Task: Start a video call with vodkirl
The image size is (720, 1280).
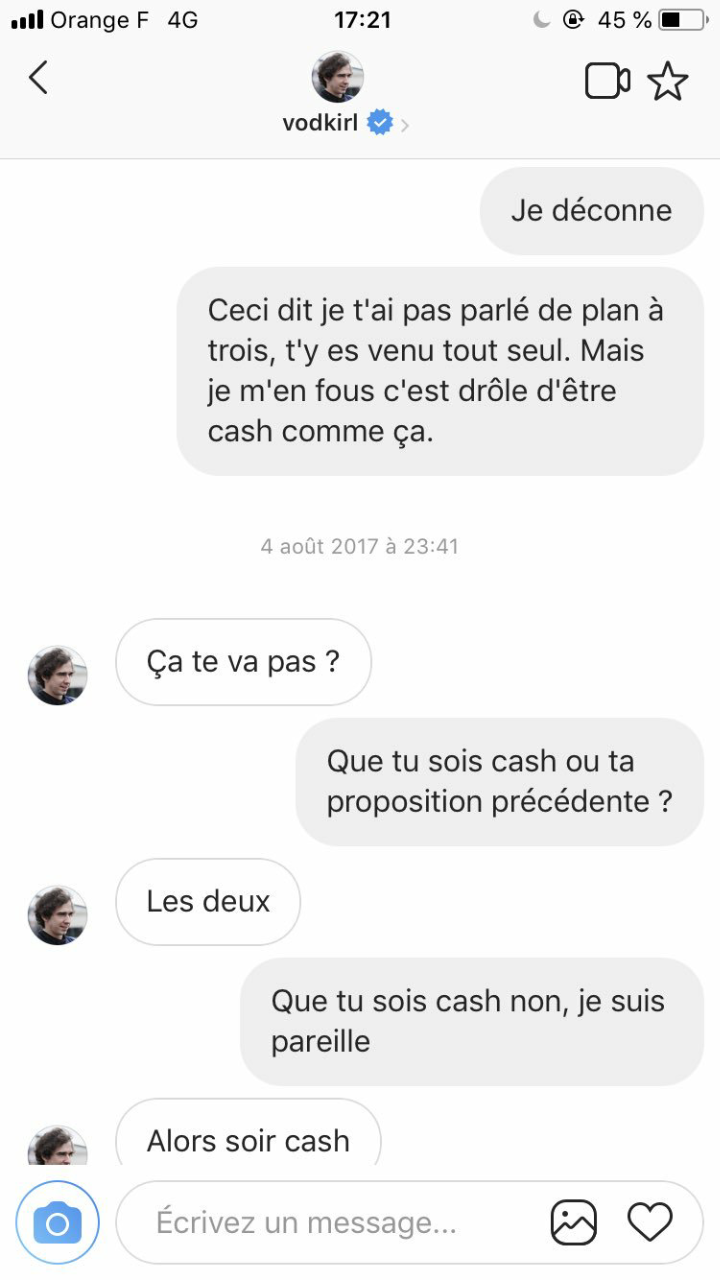Action: [x=607, y=81]
